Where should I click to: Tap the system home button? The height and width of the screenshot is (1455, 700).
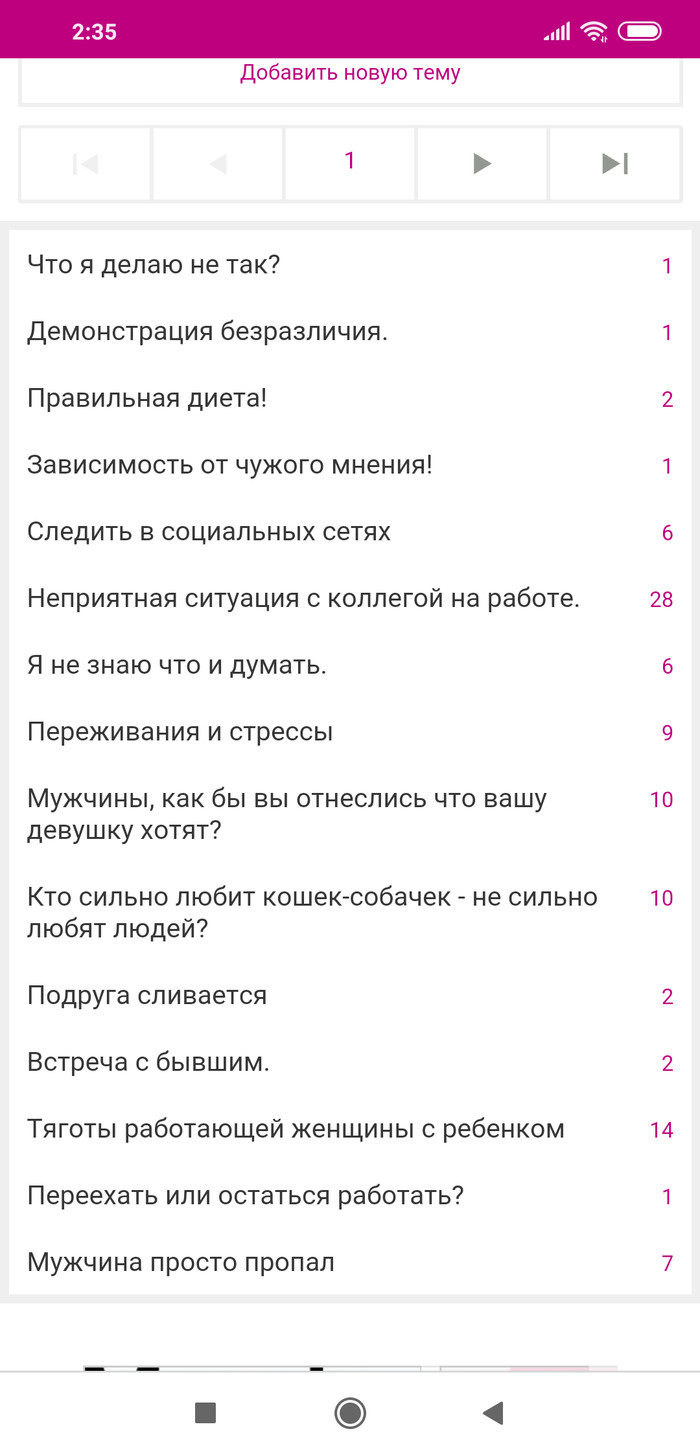pyautogui.click(x=350, y=1412)
